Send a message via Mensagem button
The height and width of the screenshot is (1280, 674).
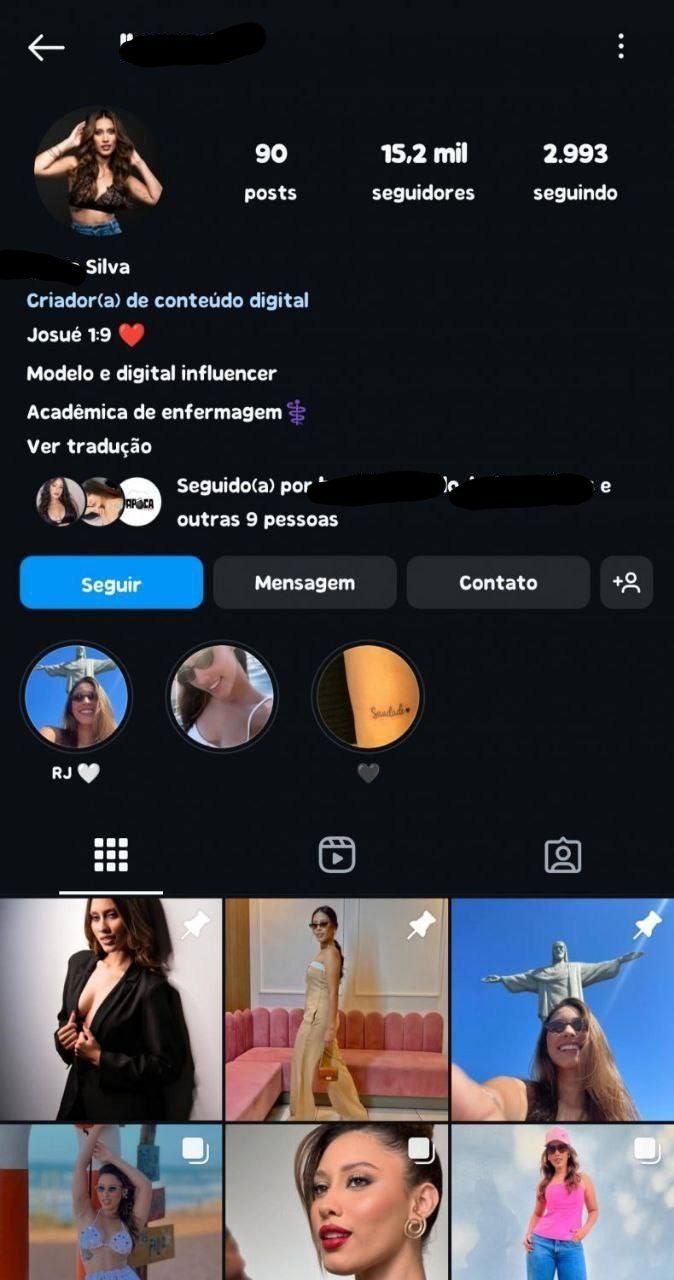[x=304, y=583]
